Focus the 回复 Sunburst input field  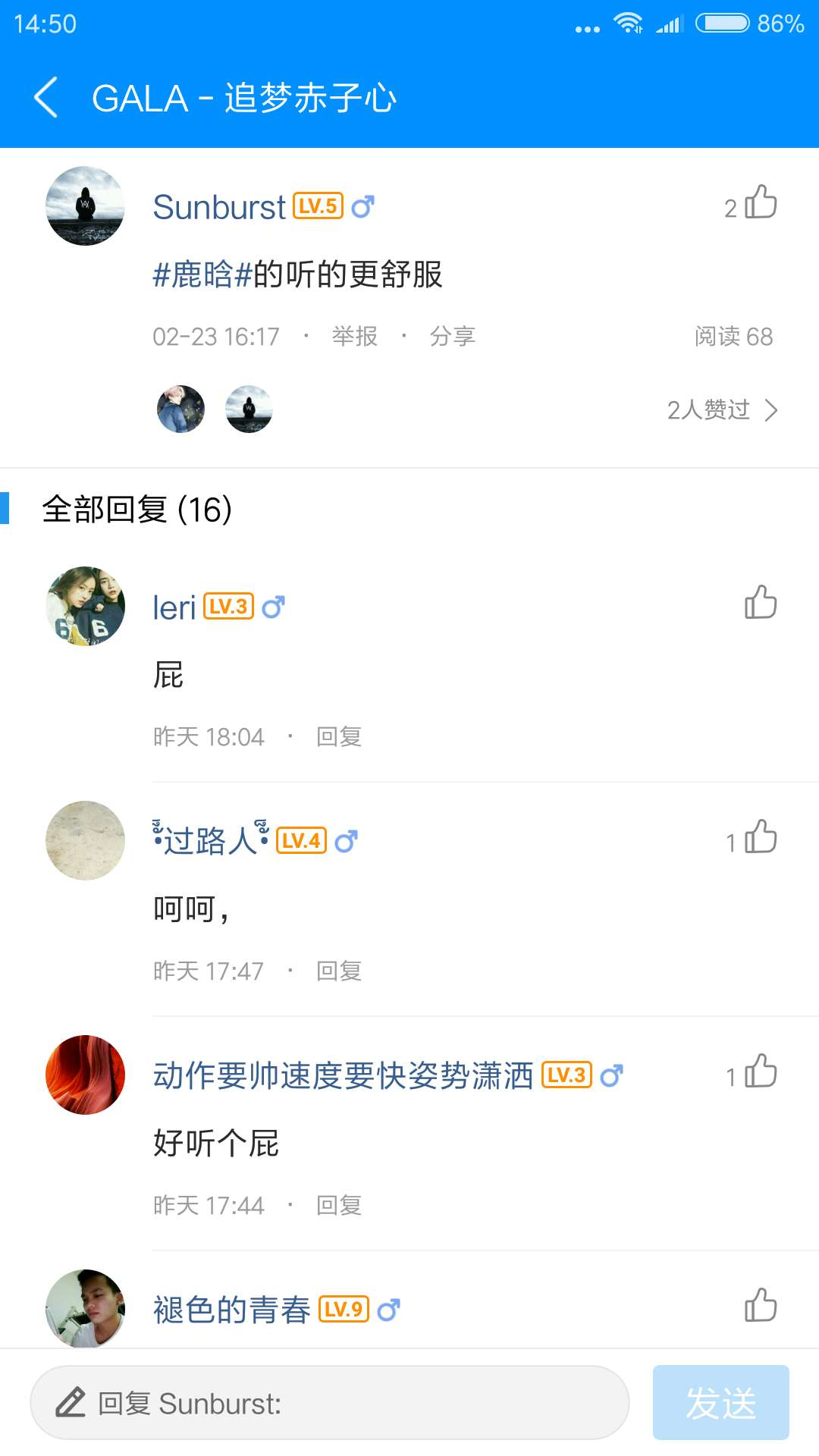pyautogui.click(x=330, y=1404)
